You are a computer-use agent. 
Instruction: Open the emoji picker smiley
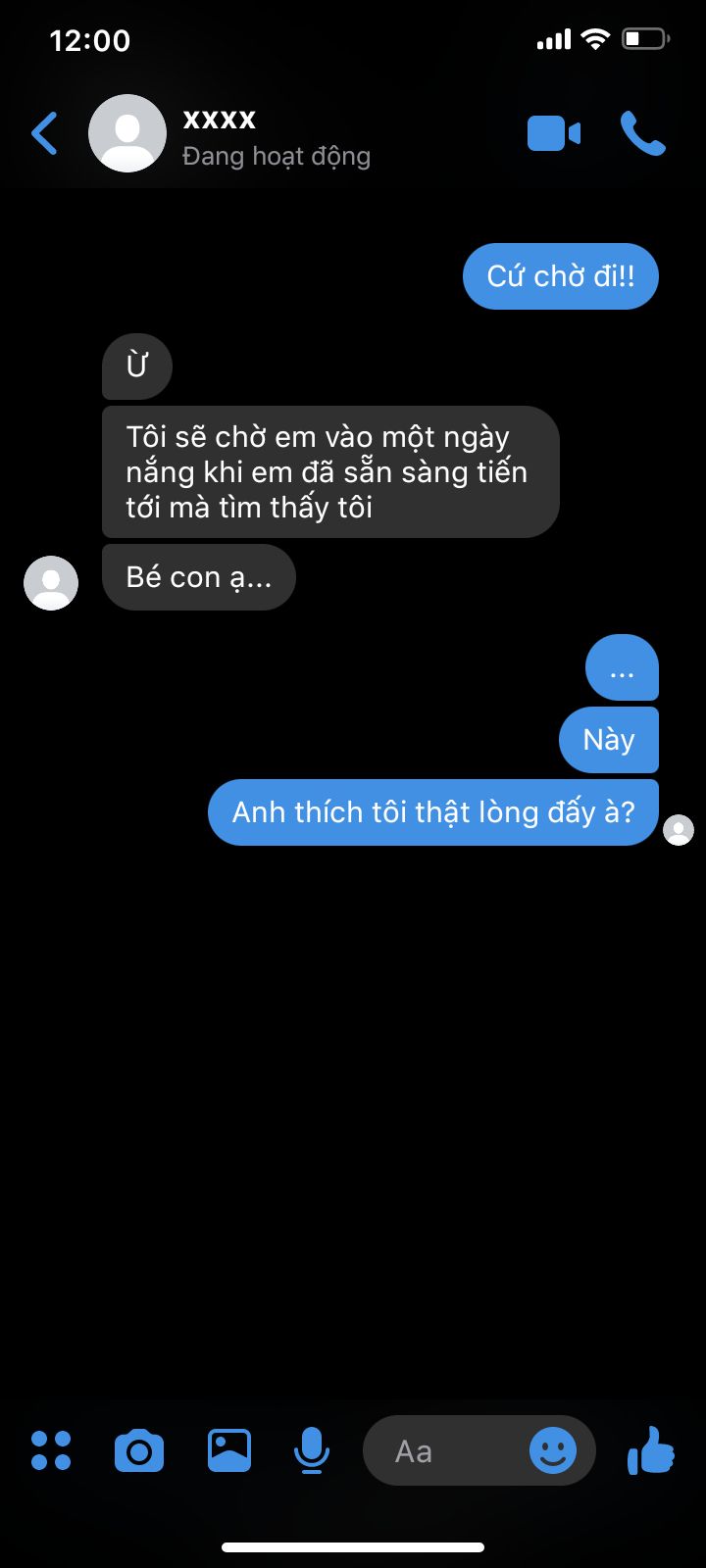pos(553,1450)
